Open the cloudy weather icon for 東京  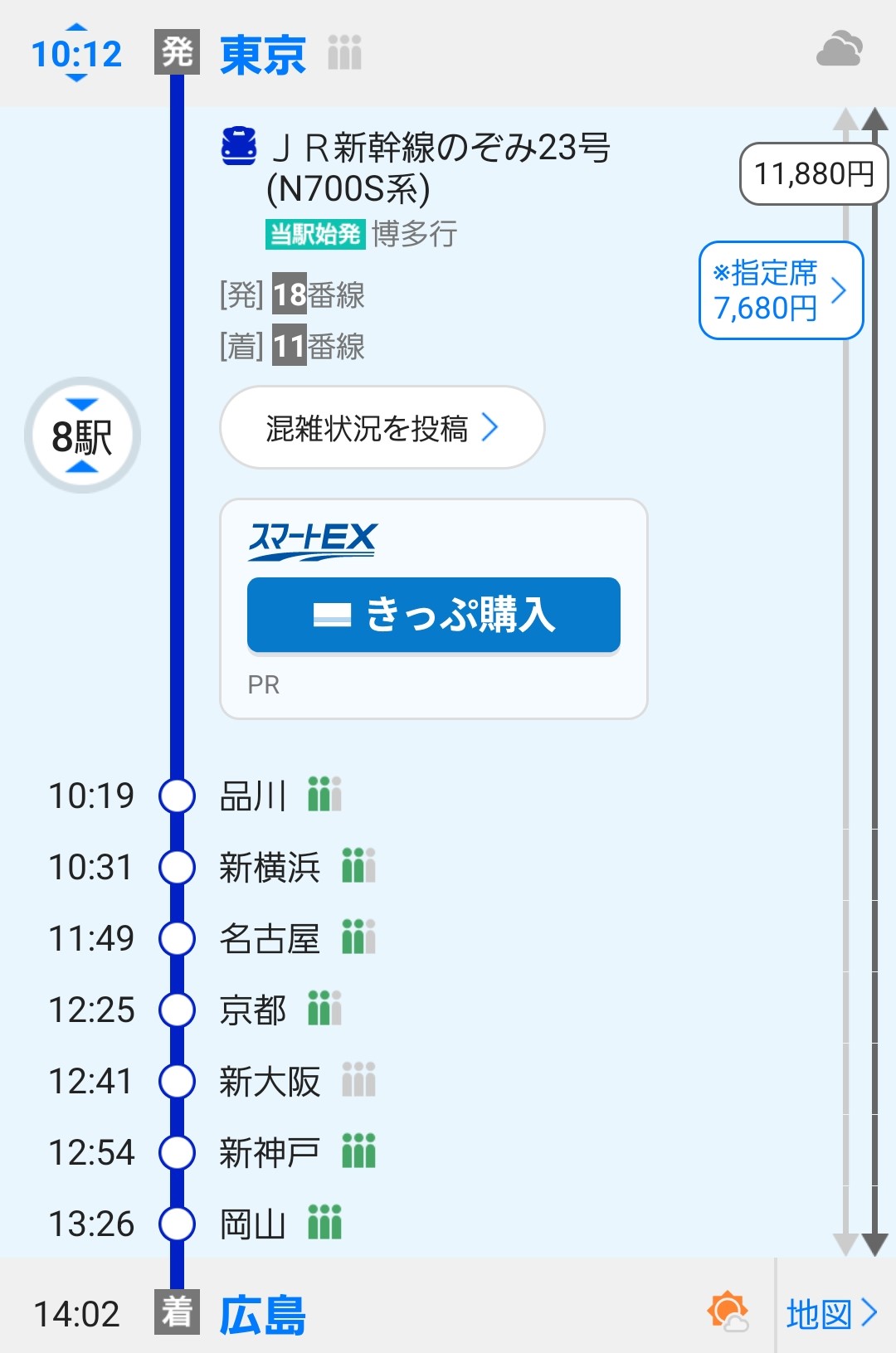click(839, 50)
